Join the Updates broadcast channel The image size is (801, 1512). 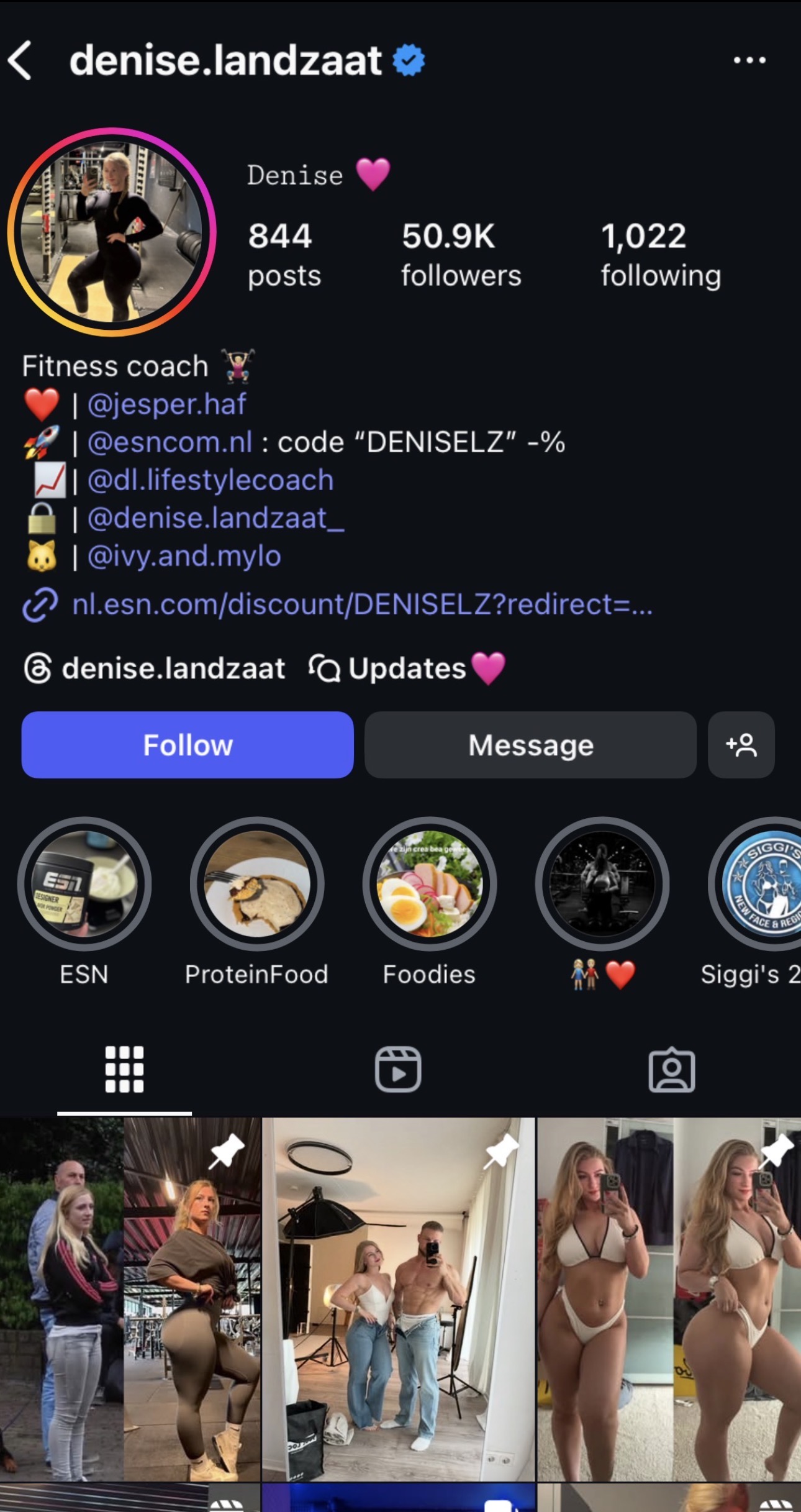click(407, 669)
